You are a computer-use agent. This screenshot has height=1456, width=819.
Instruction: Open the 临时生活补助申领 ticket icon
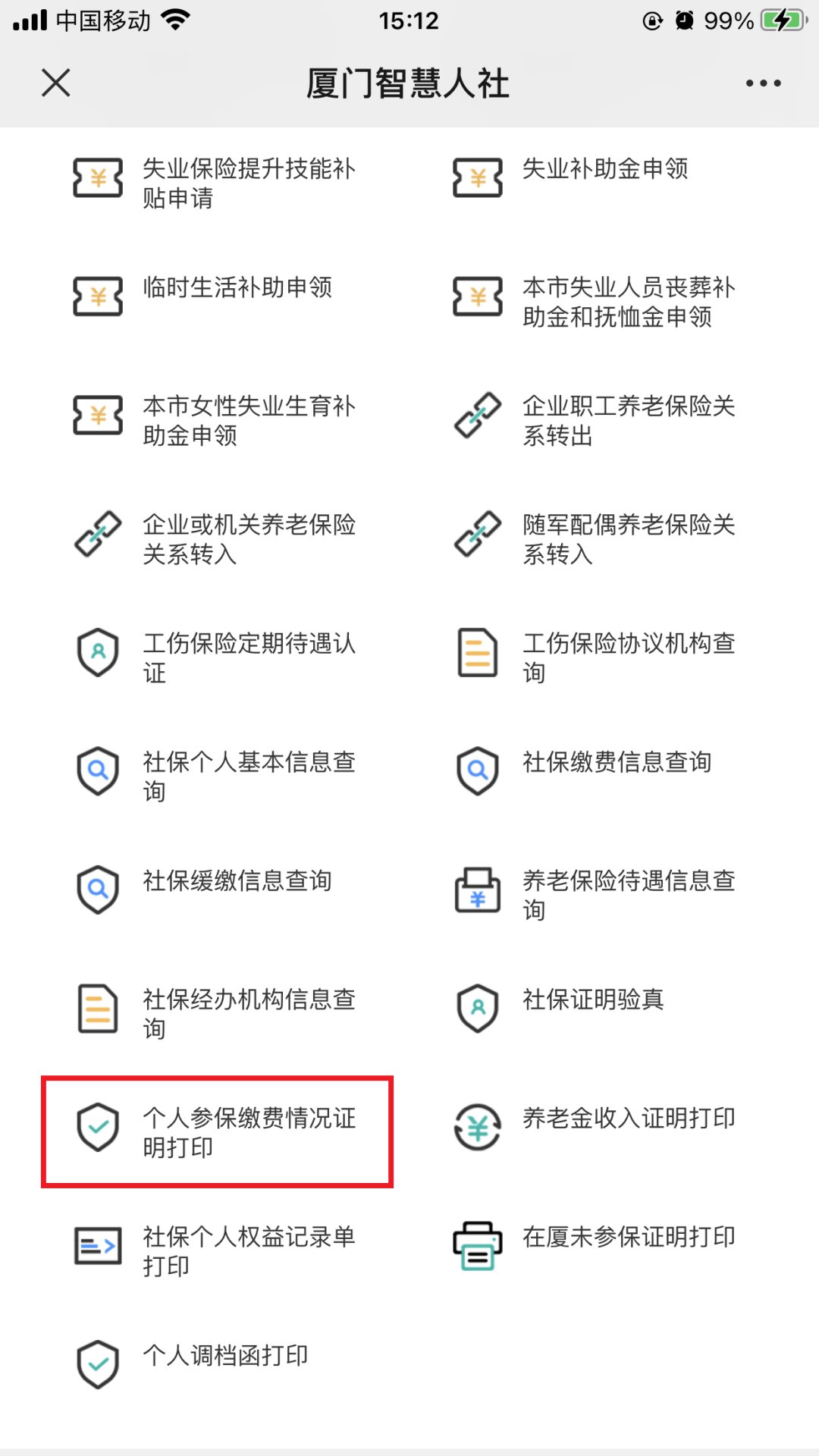tap(98, 297)
